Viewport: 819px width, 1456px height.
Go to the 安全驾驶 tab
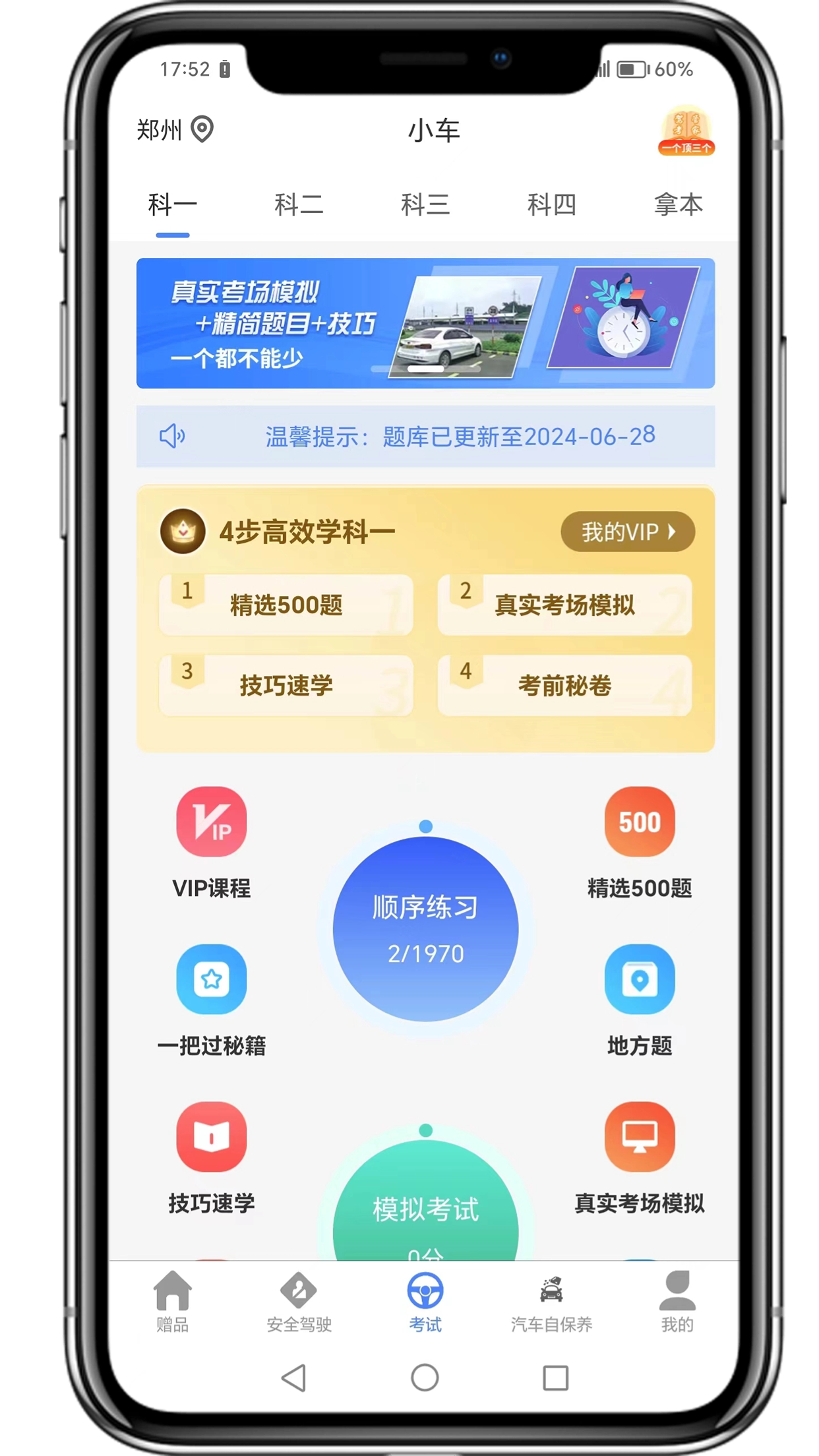[x=299, y=1302]
